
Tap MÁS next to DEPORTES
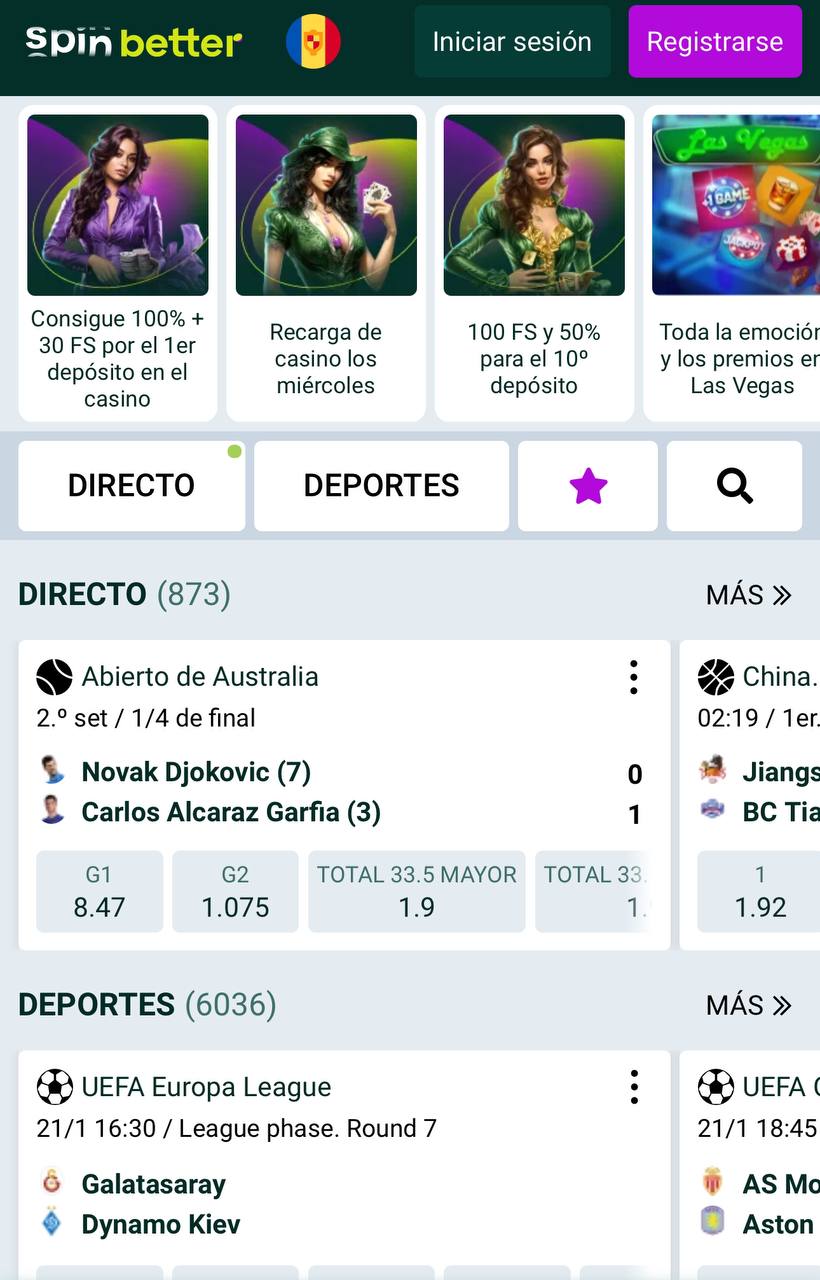tap(749, 1005)
